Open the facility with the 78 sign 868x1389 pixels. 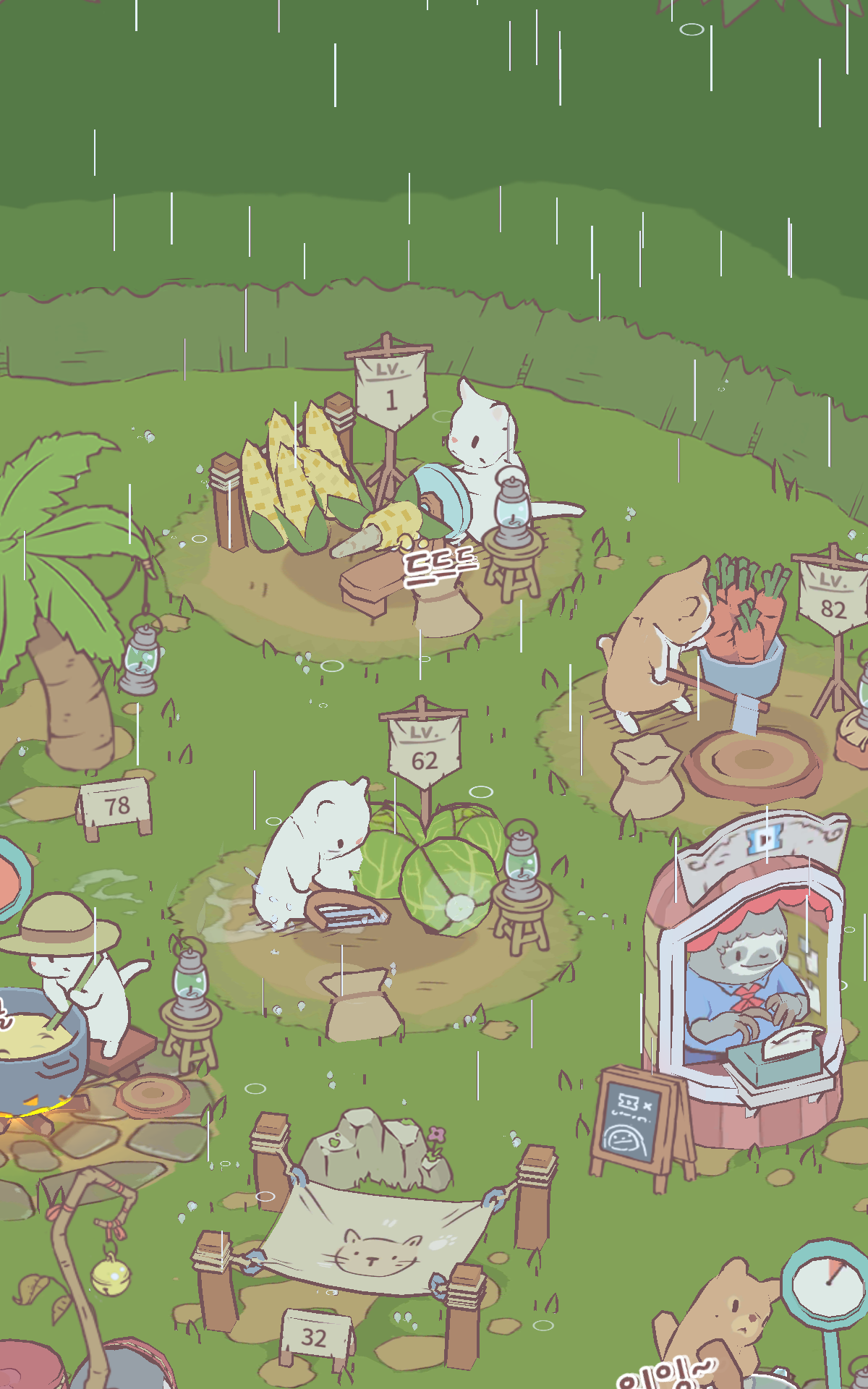click(116, 807)
